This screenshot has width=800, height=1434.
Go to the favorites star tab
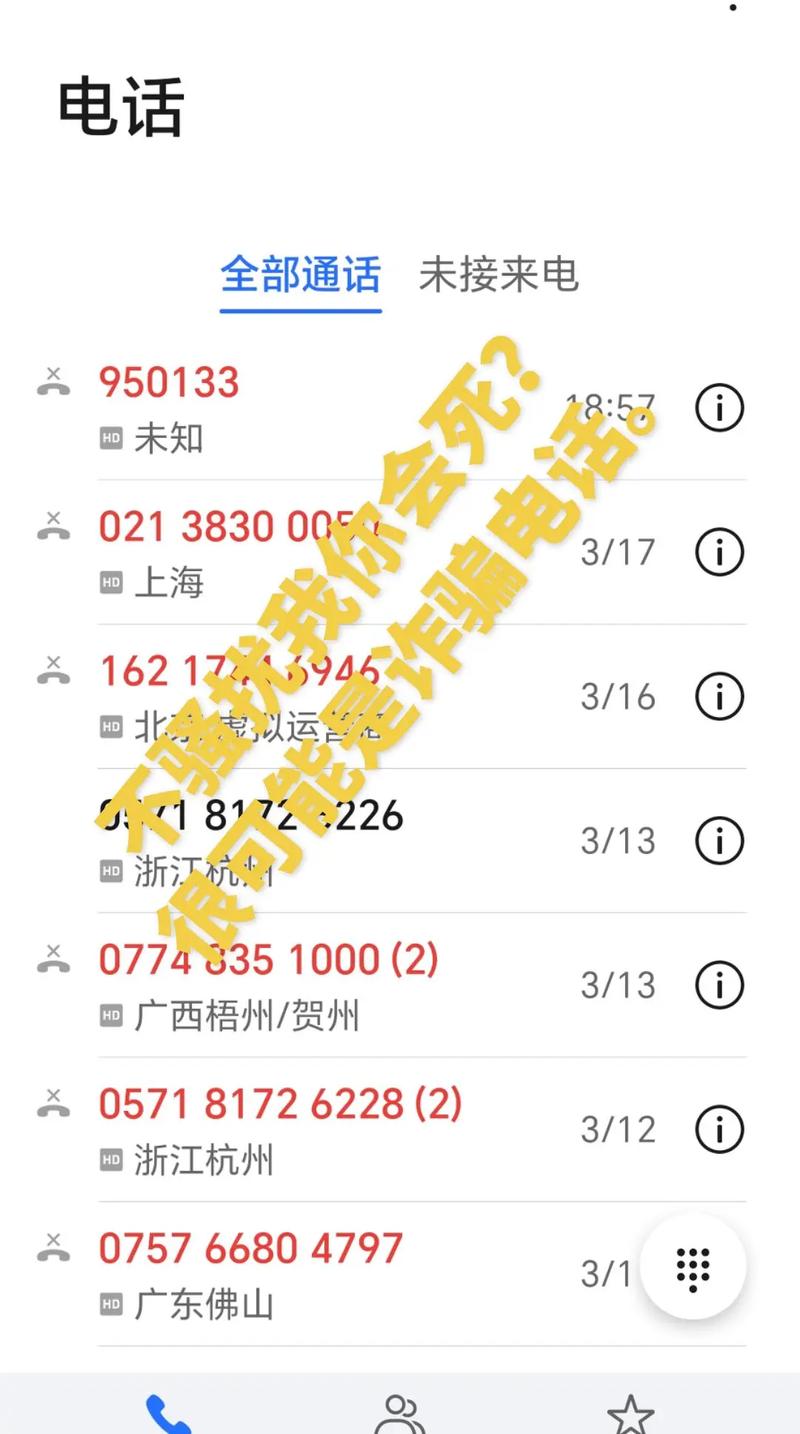pos(630,1414)
